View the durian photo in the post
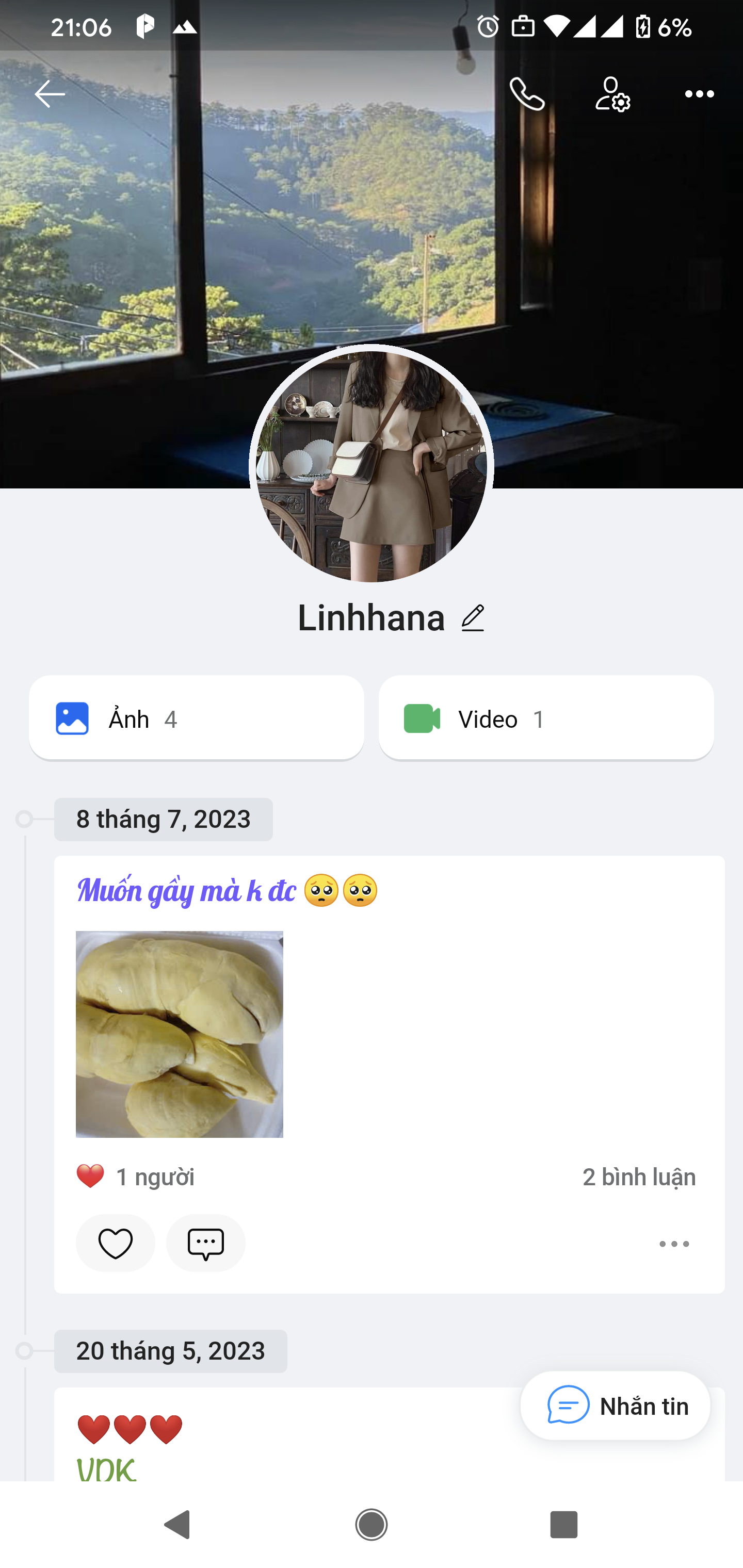The image size is (743, 1568). (x=179, y=1034)
